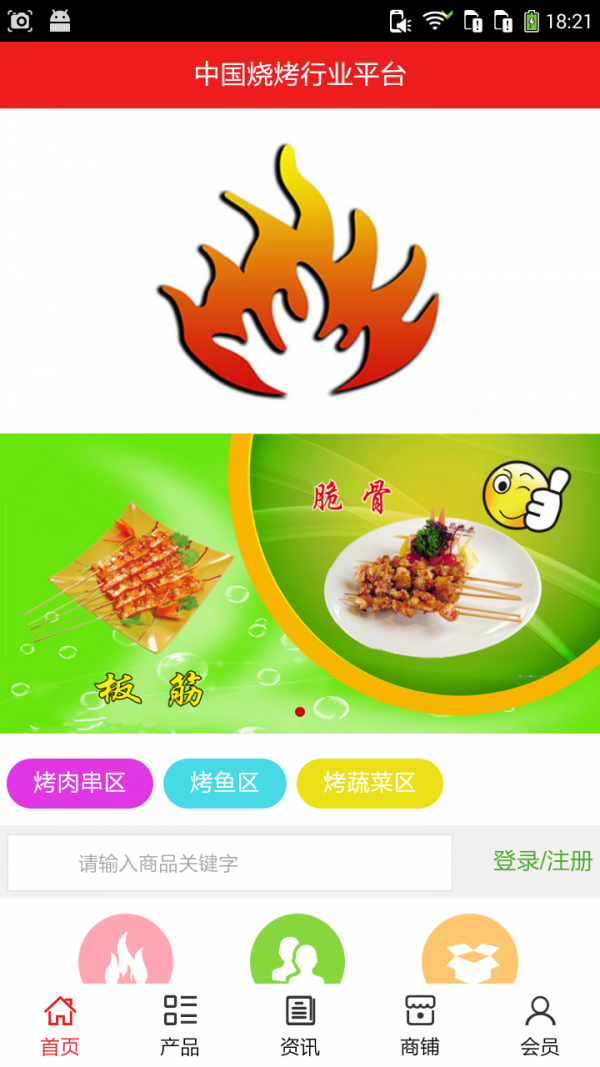Screen dimensions: 600x1067
Task: Open the 烤蔬菜区 chip
Action: tap(369, 783)
